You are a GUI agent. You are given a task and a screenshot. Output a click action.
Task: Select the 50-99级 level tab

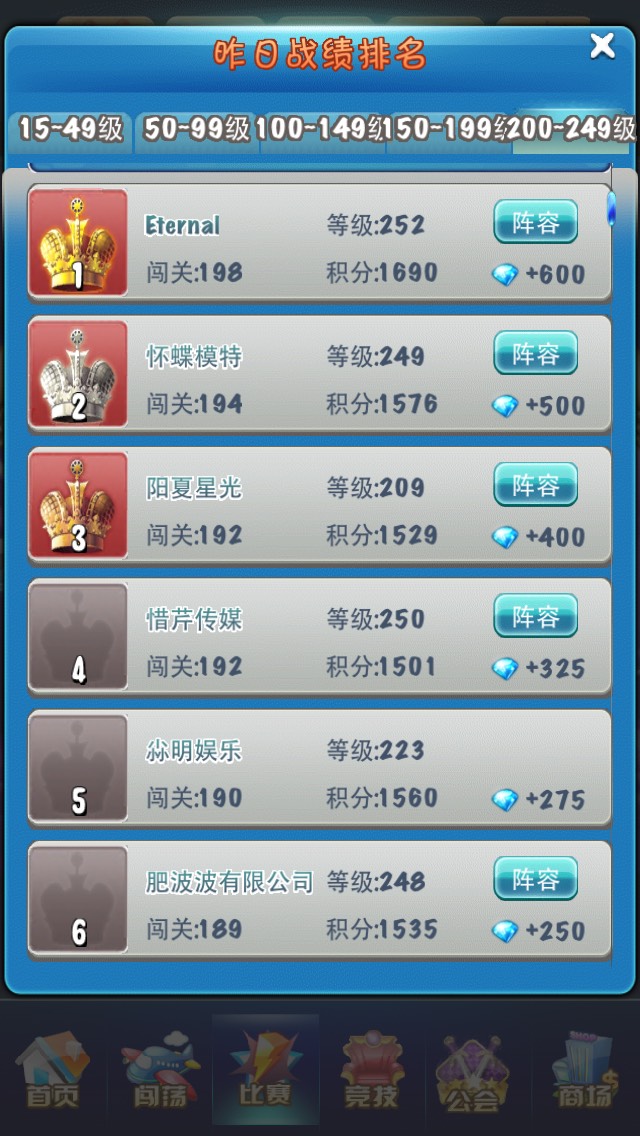[x=196, y=129]
